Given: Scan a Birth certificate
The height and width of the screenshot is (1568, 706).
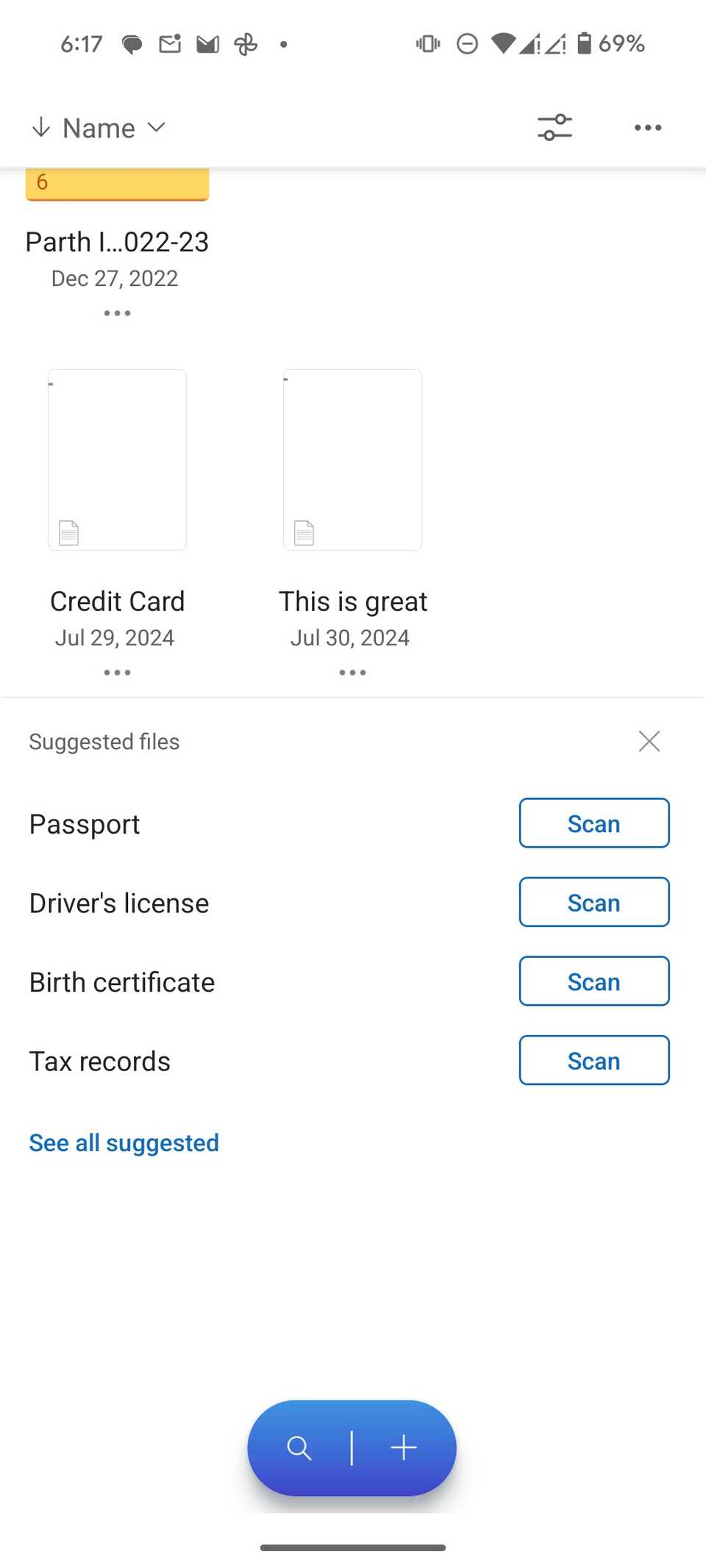Looking at the screenshot, I should 593,981.
